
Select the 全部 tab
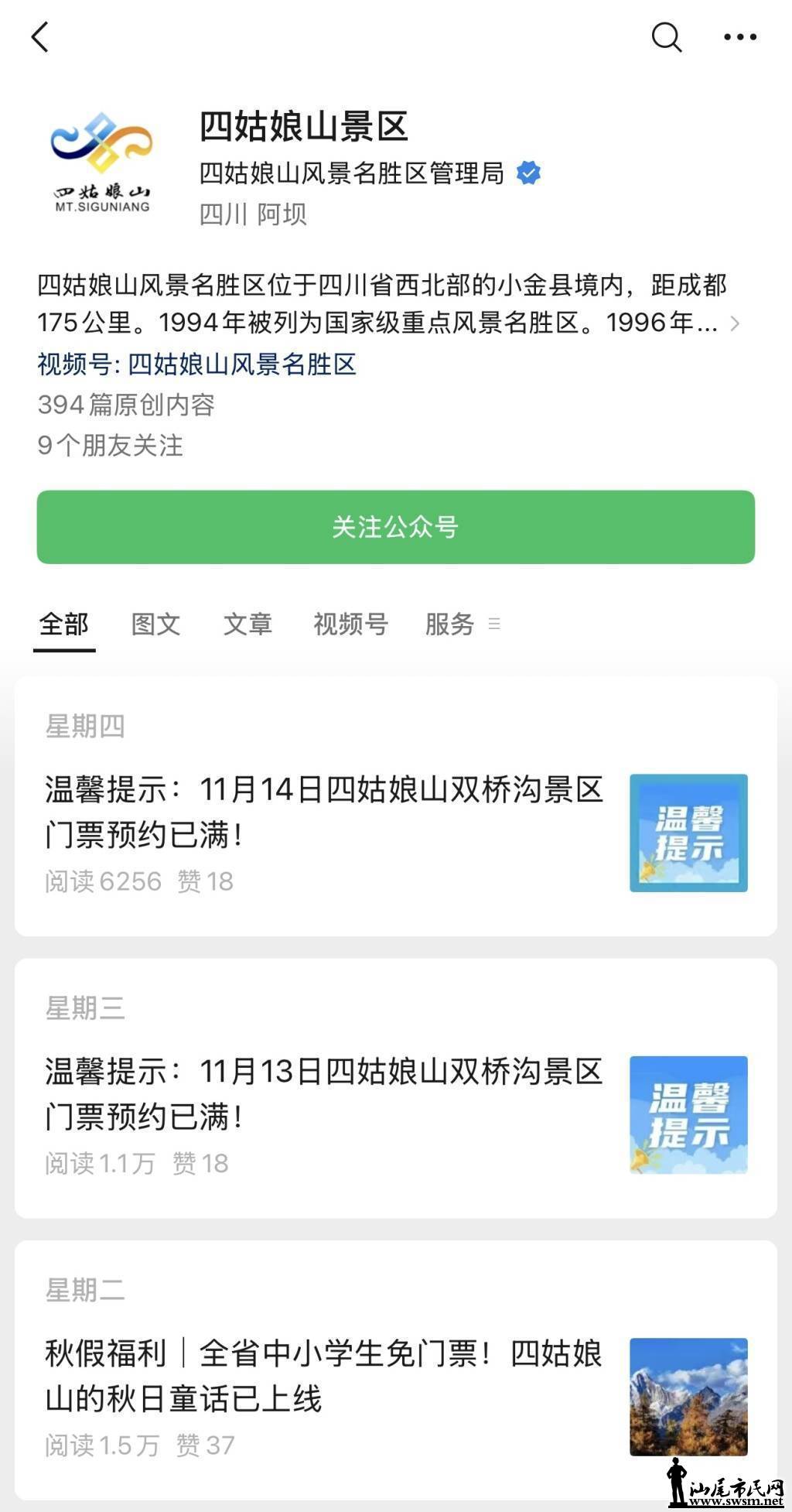click(64, 624)
